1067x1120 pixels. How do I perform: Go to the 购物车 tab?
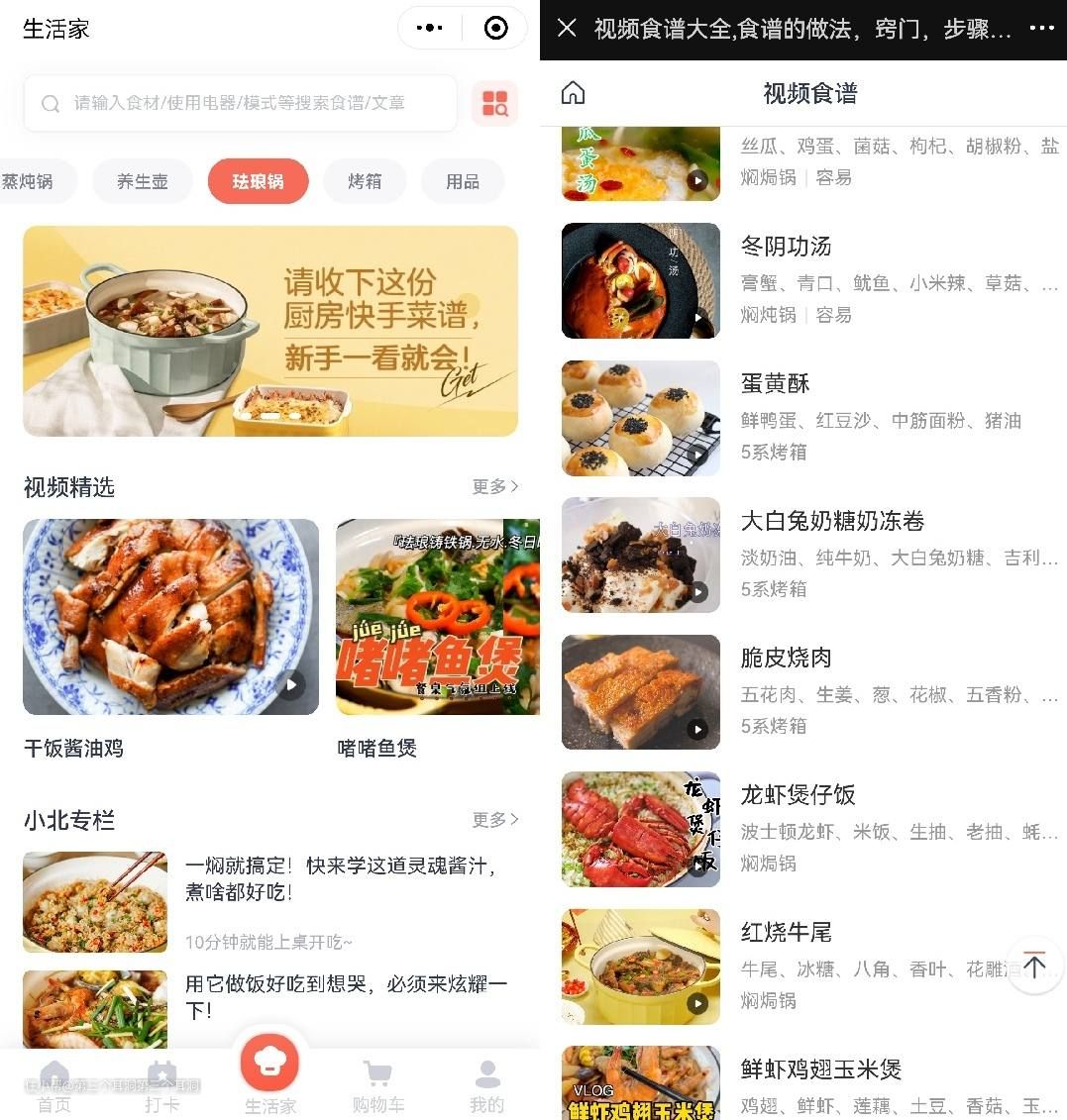click(x=378, y=1086)
